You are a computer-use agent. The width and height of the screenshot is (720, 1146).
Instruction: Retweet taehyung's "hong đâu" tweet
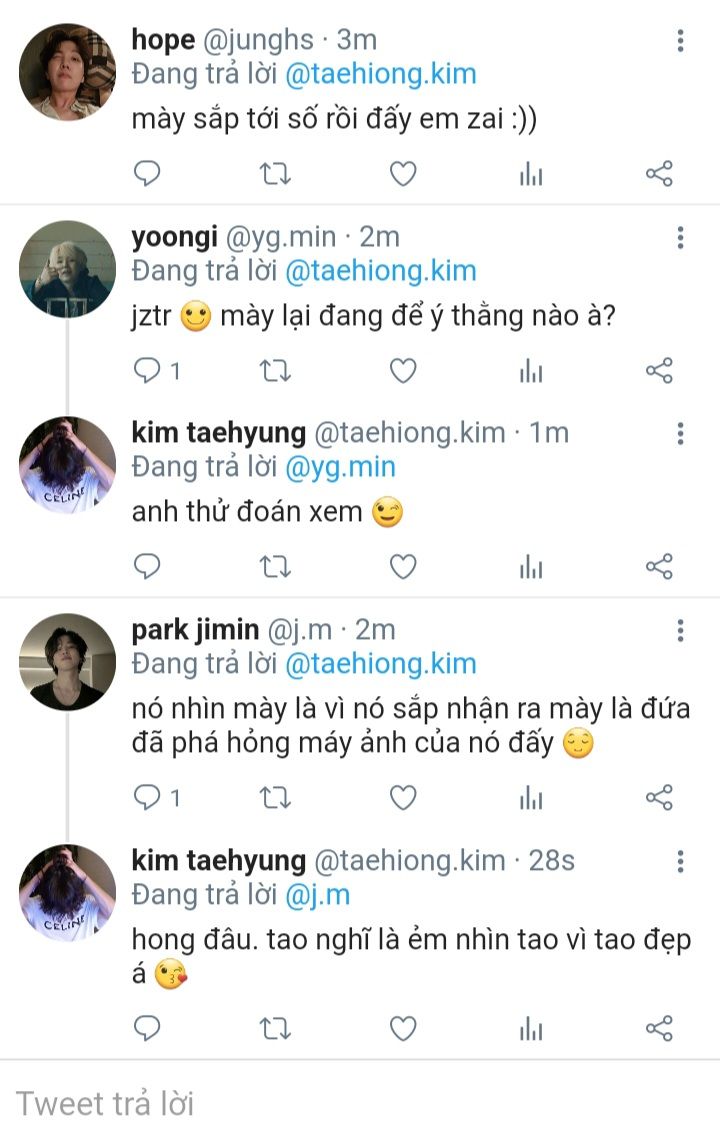pyautogui.click(x=275, y=1028)
